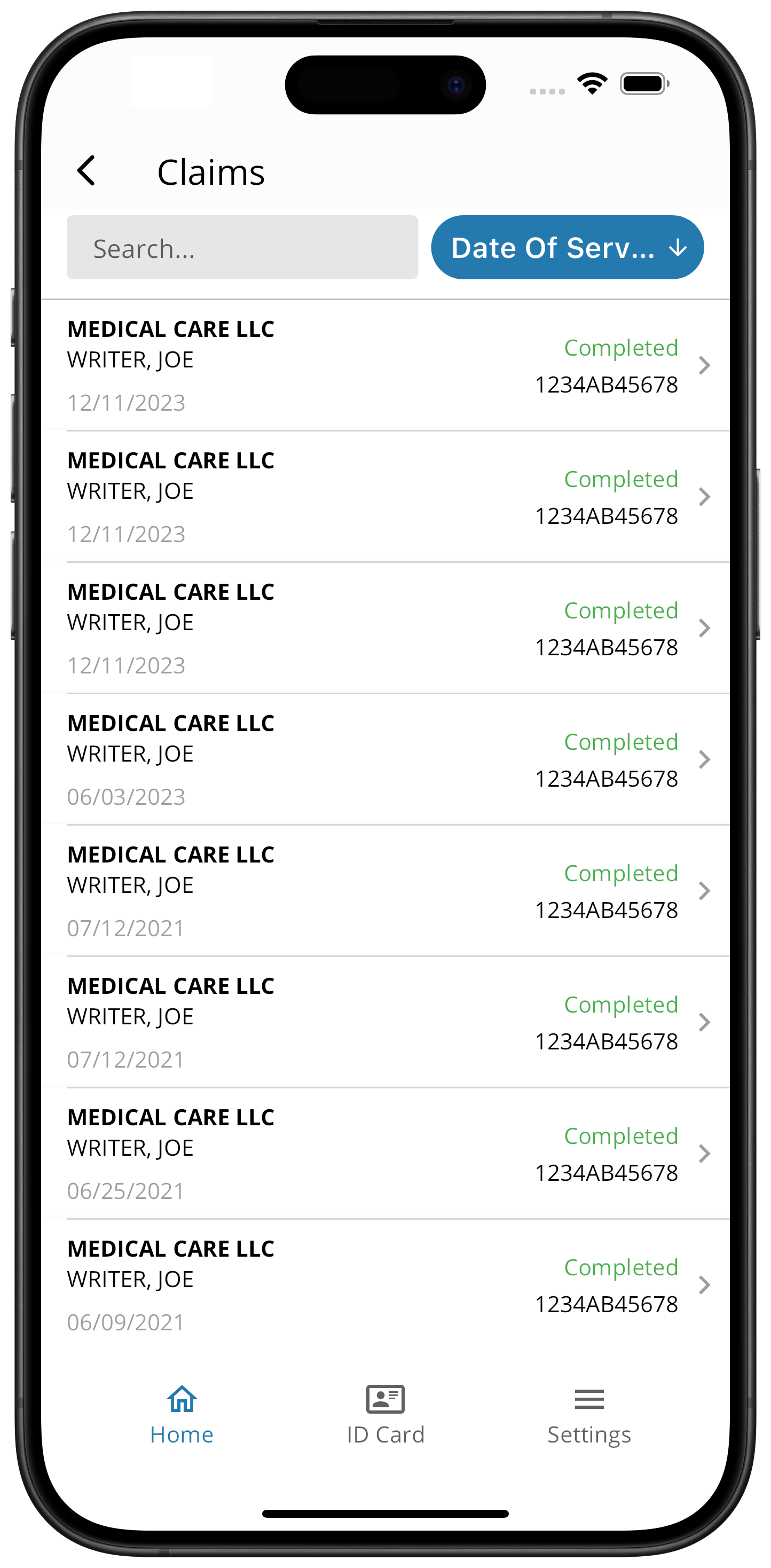Viewport: 771px width, 1568px height.
Task: Open the claim dated 06/03/2023
Action: click(x=385, y=759)
